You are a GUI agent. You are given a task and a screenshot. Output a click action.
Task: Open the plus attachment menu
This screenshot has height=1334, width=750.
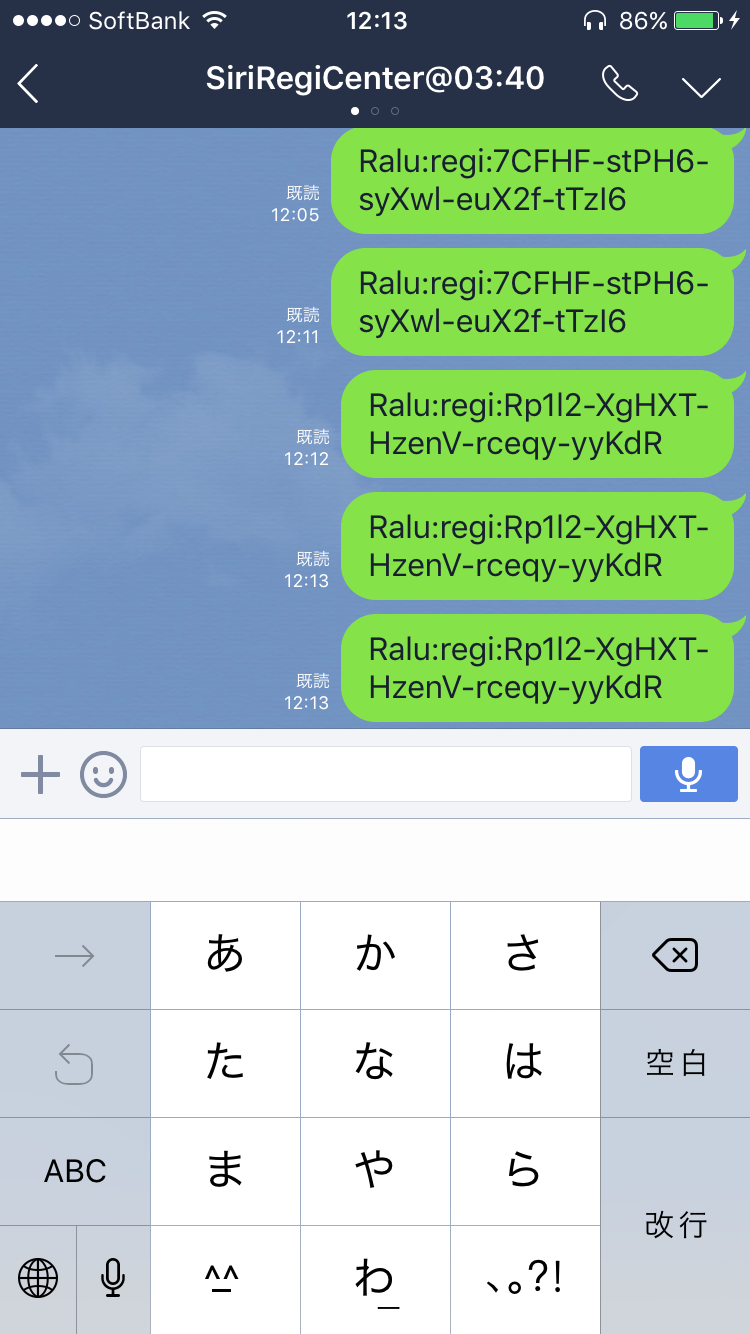point(41,774)
